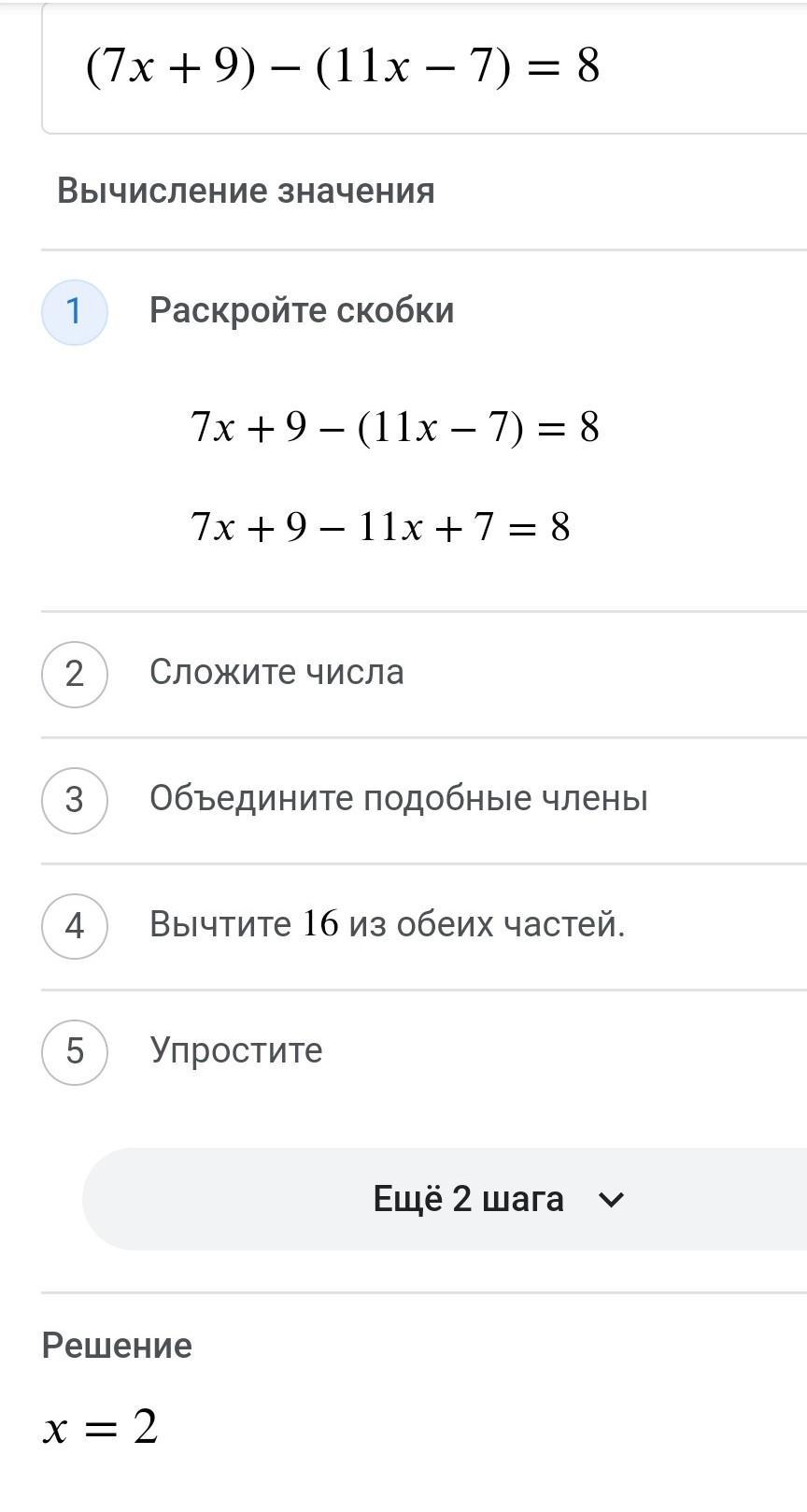This screenshot has width=807, height=1512.
Task: Collapse step 1 Раскройте скобки
Action: click(301, 311)
